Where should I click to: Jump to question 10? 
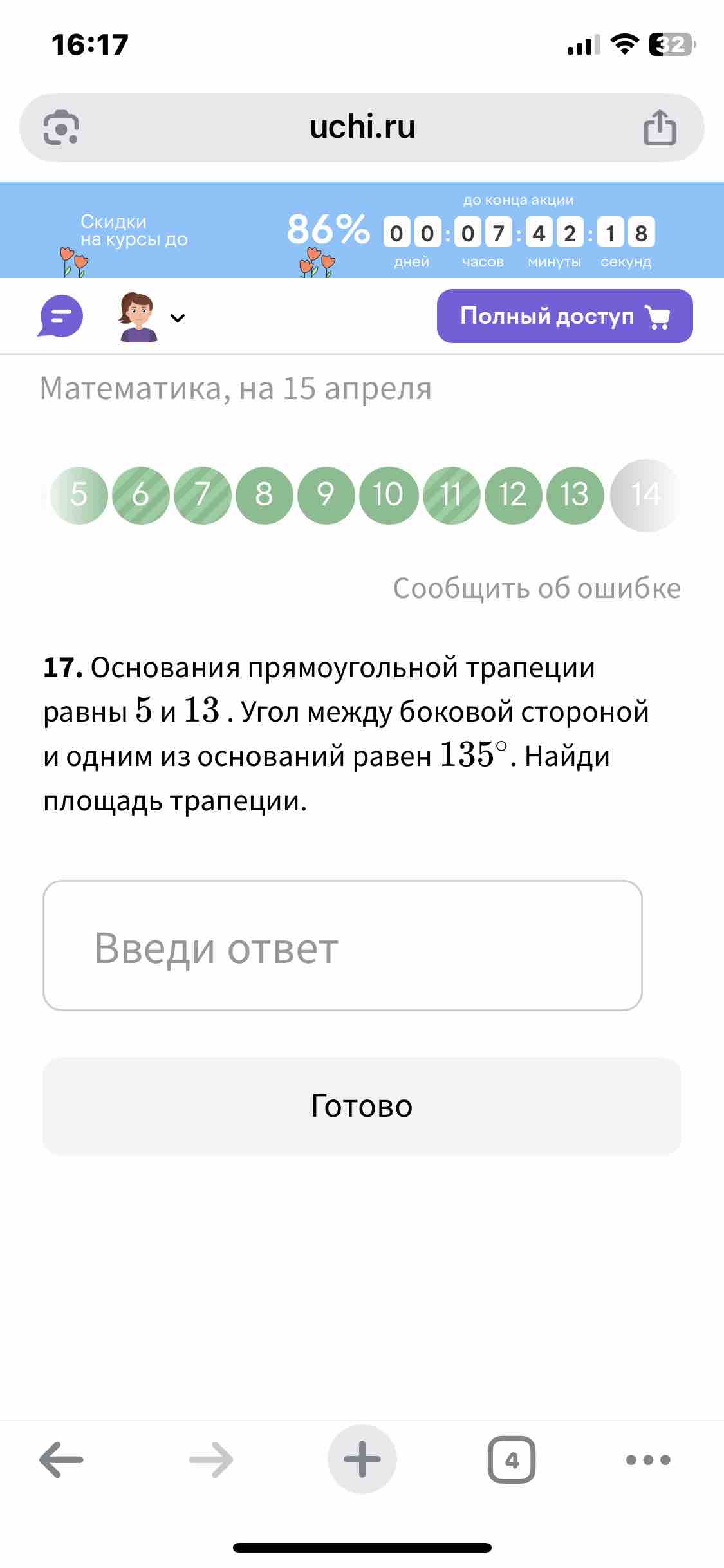pos(388,495)
